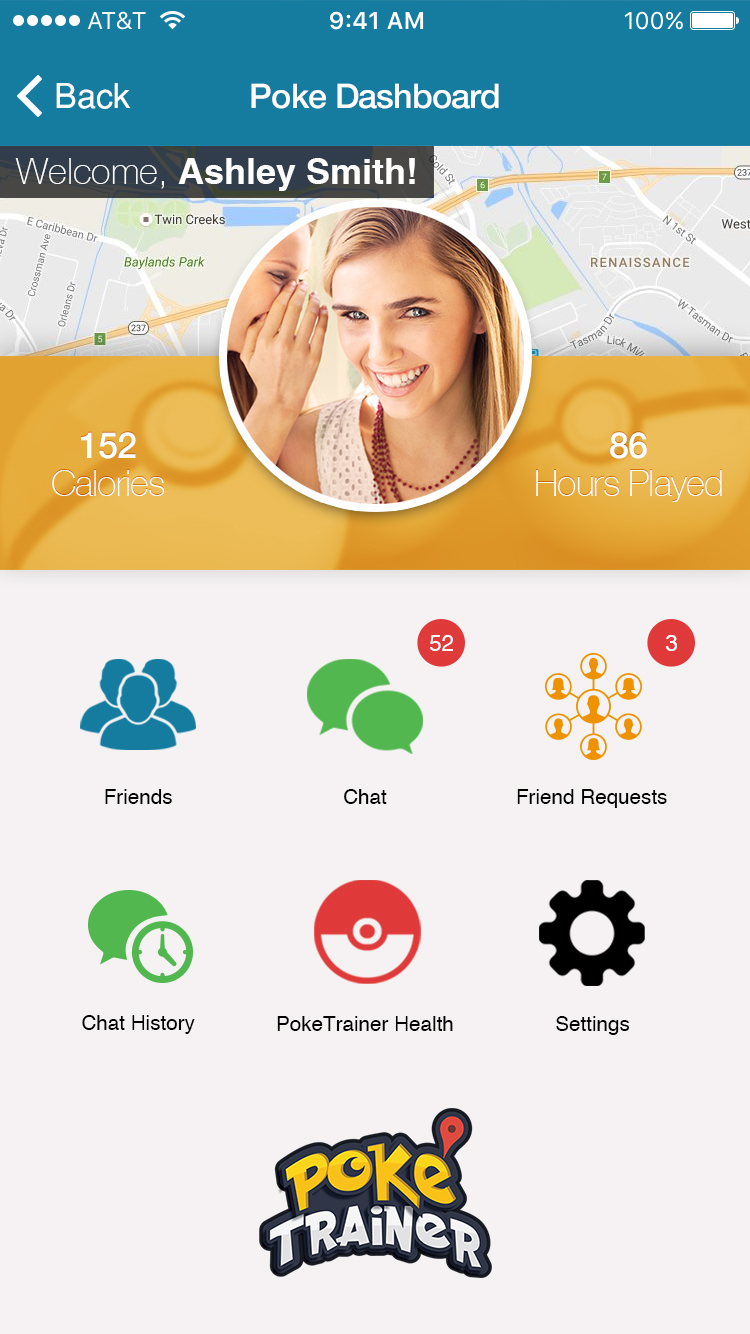750x1334 pixels.
Task: Open the Settings gear
Action: (592, 933)
